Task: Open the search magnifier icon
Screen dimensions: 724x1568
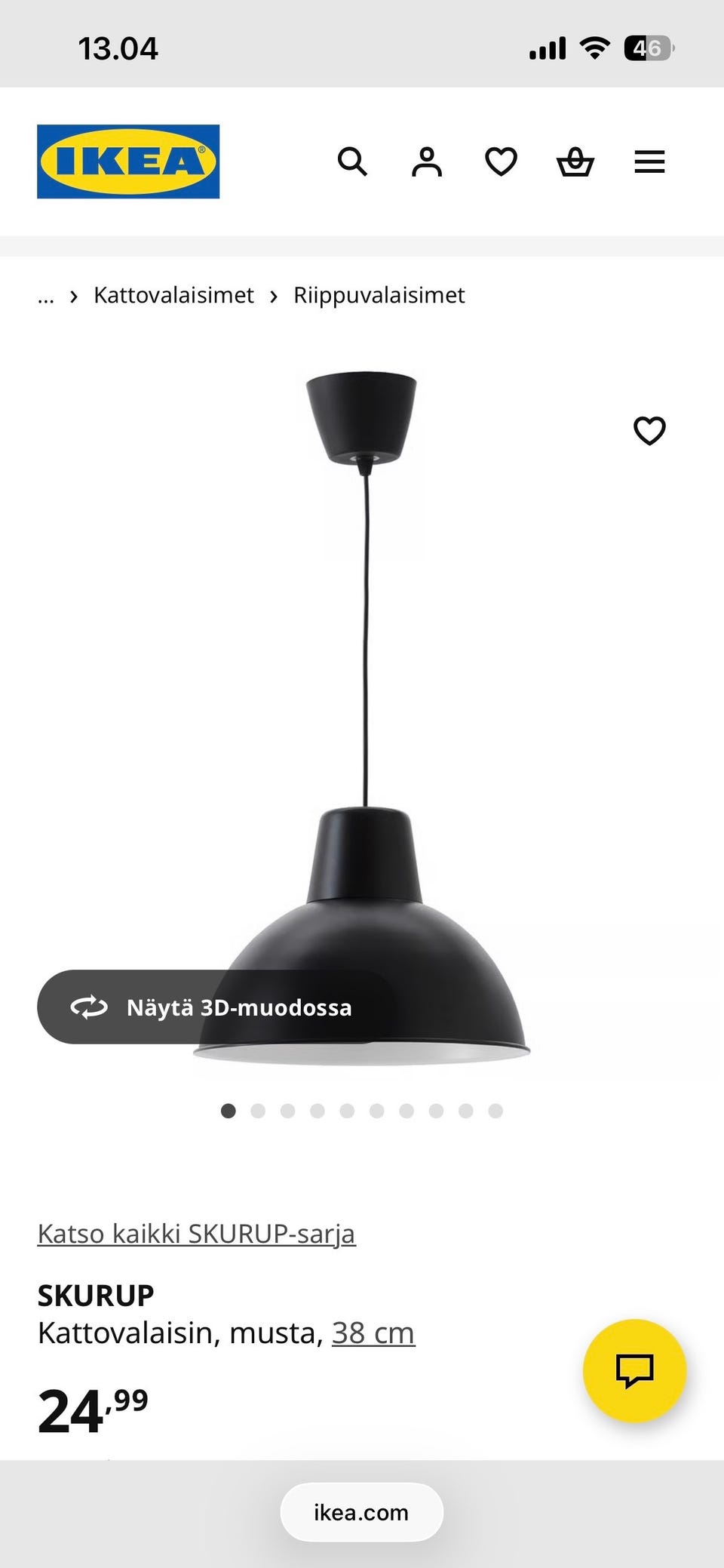Action: click(x=352, y=161)
